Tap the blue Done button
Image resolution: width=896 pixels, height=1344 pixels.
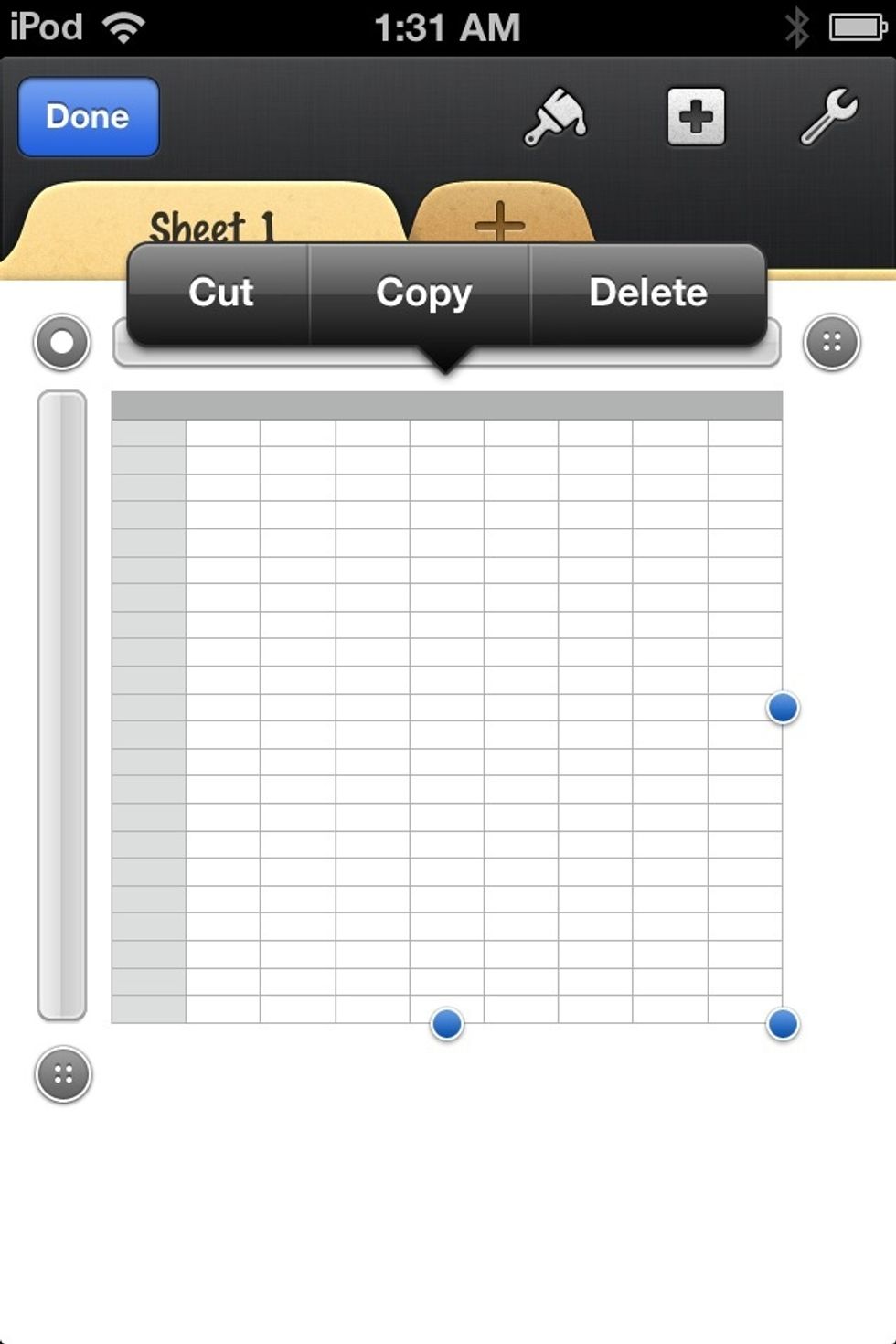[x=89, y=117]
